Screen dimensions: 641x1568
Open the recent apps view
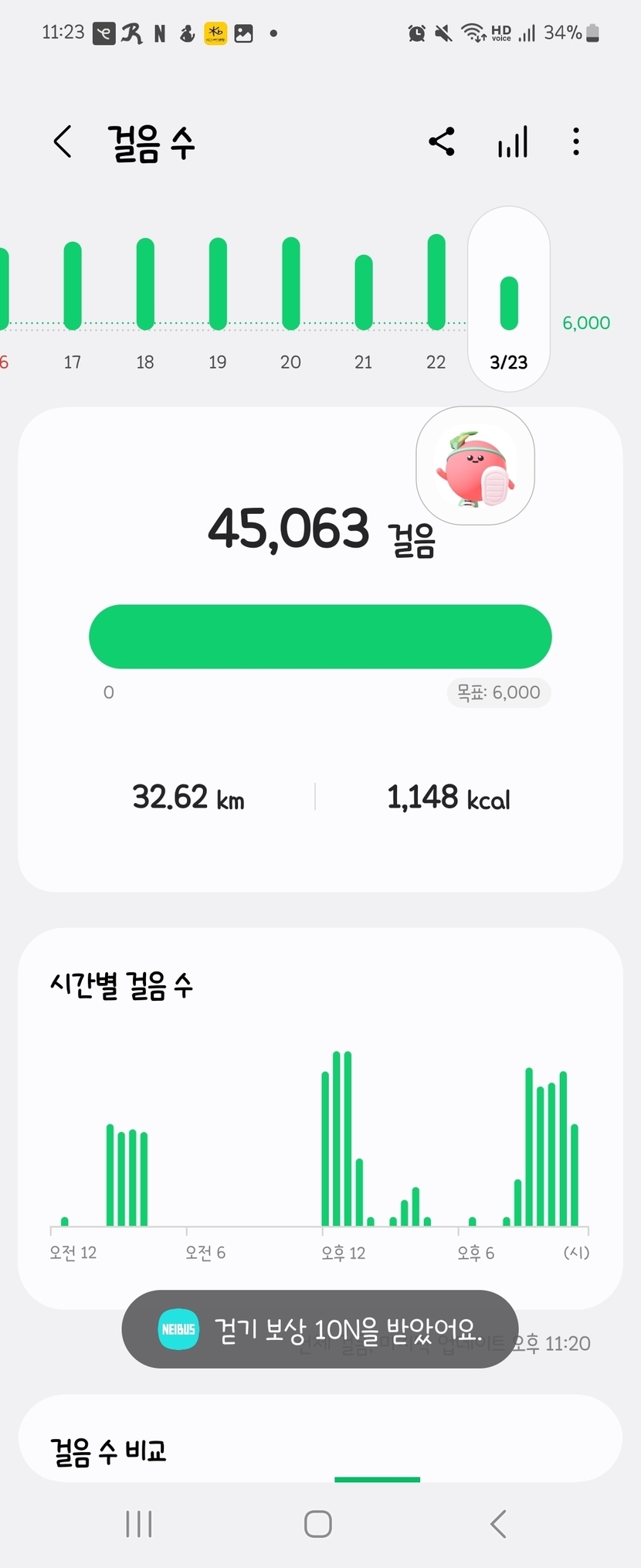tap(139, 1525)
